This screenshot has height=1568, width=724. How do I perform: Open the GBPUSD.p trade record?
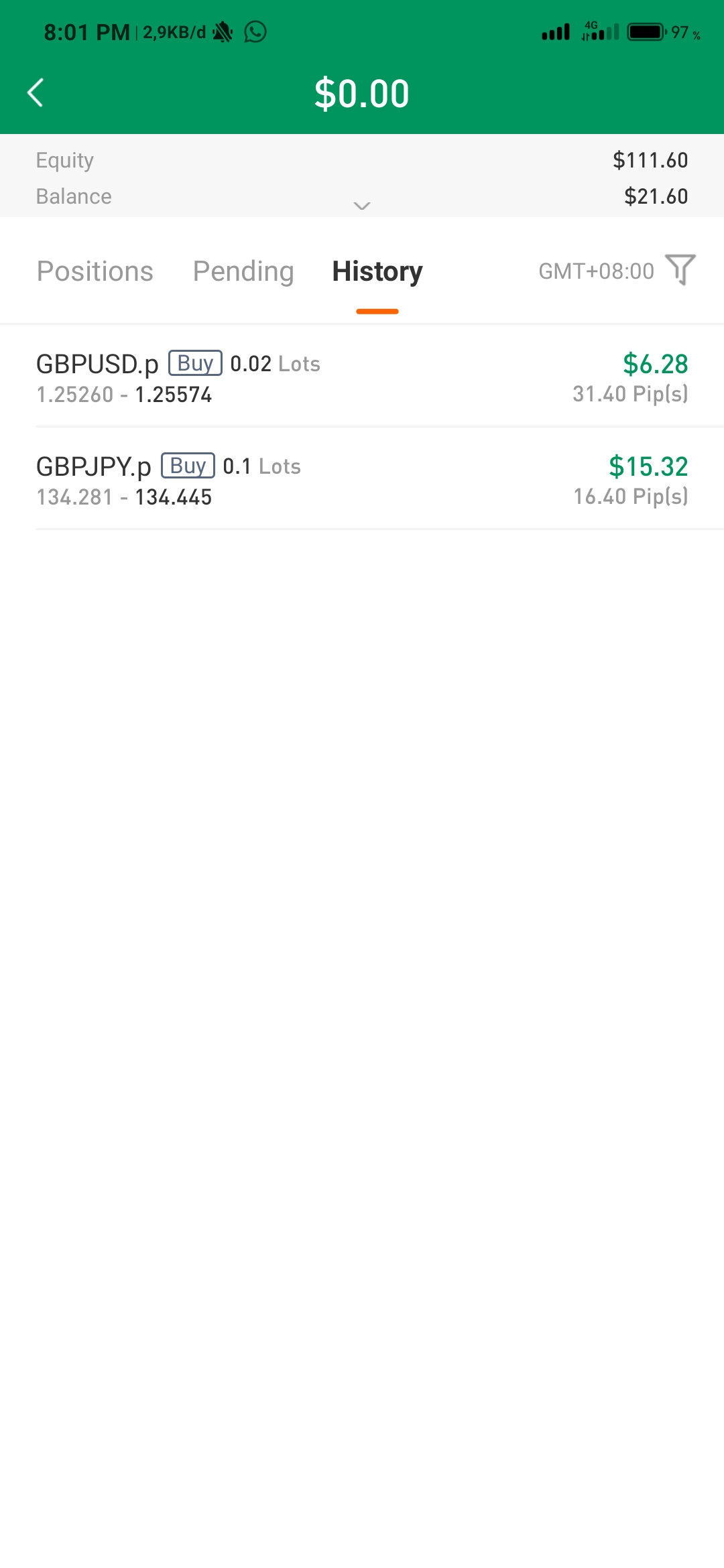pos(362,377)
